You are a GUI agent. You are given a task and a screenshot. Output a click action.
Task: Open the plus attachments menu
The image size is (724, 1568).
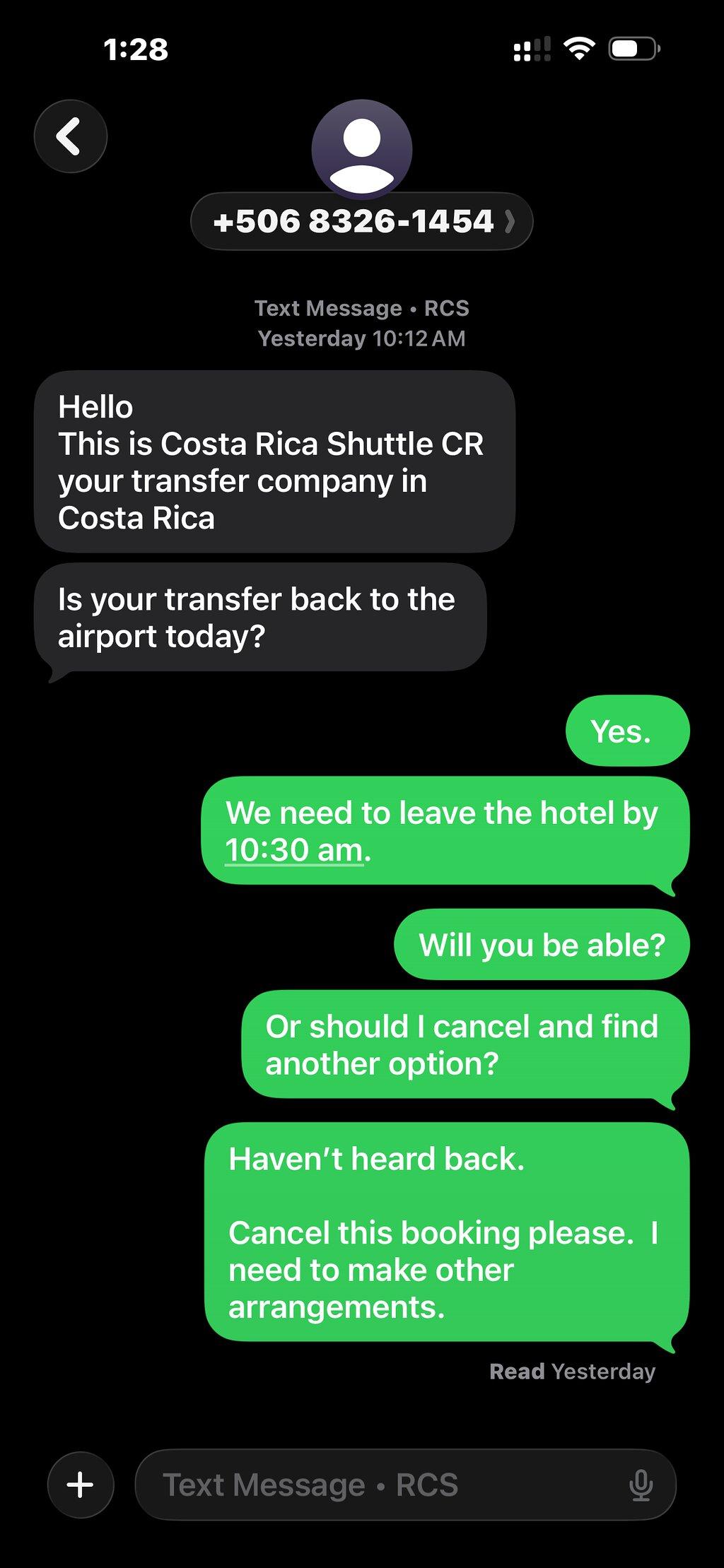[x=81, y=1485]
